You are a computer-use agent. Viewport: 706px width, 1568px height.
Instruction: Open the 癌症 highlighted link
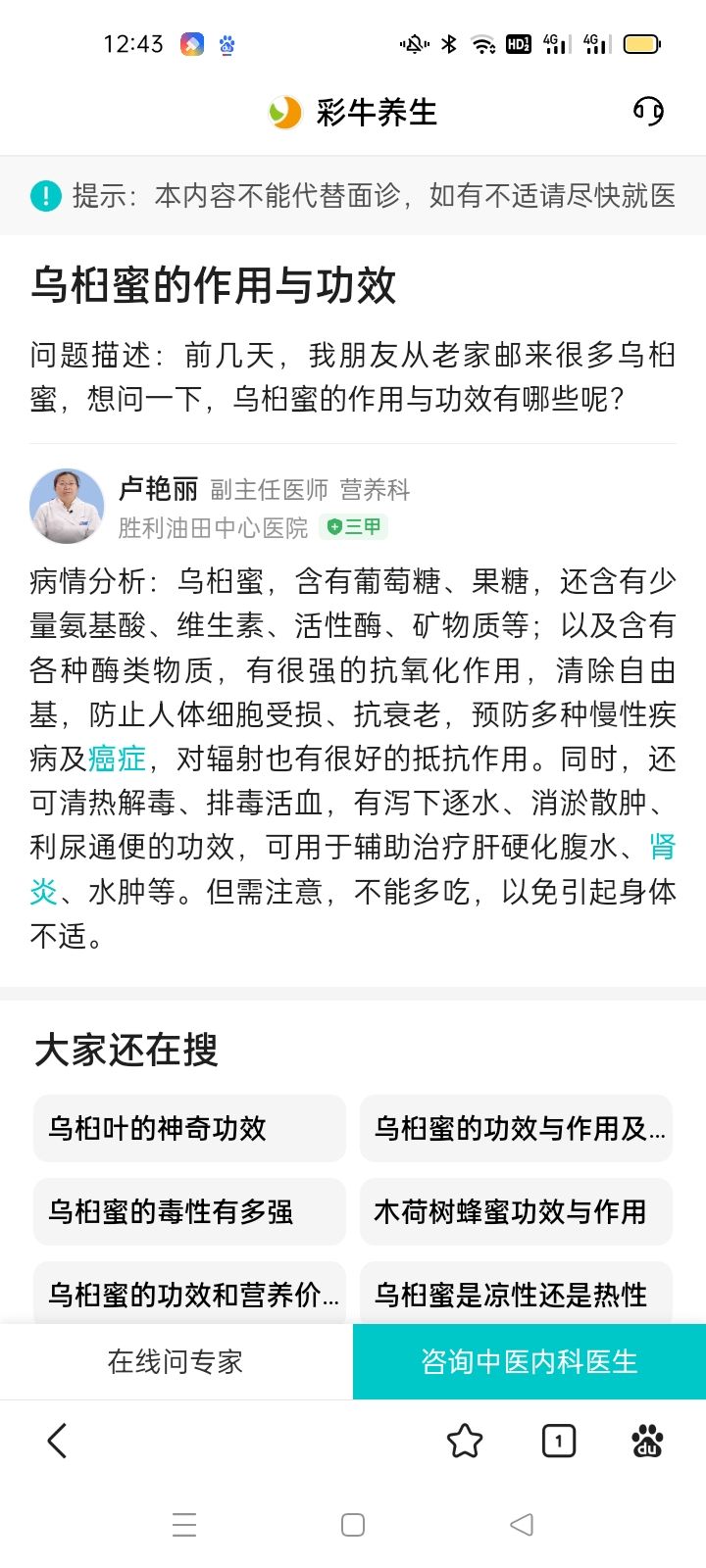point(117,759)
